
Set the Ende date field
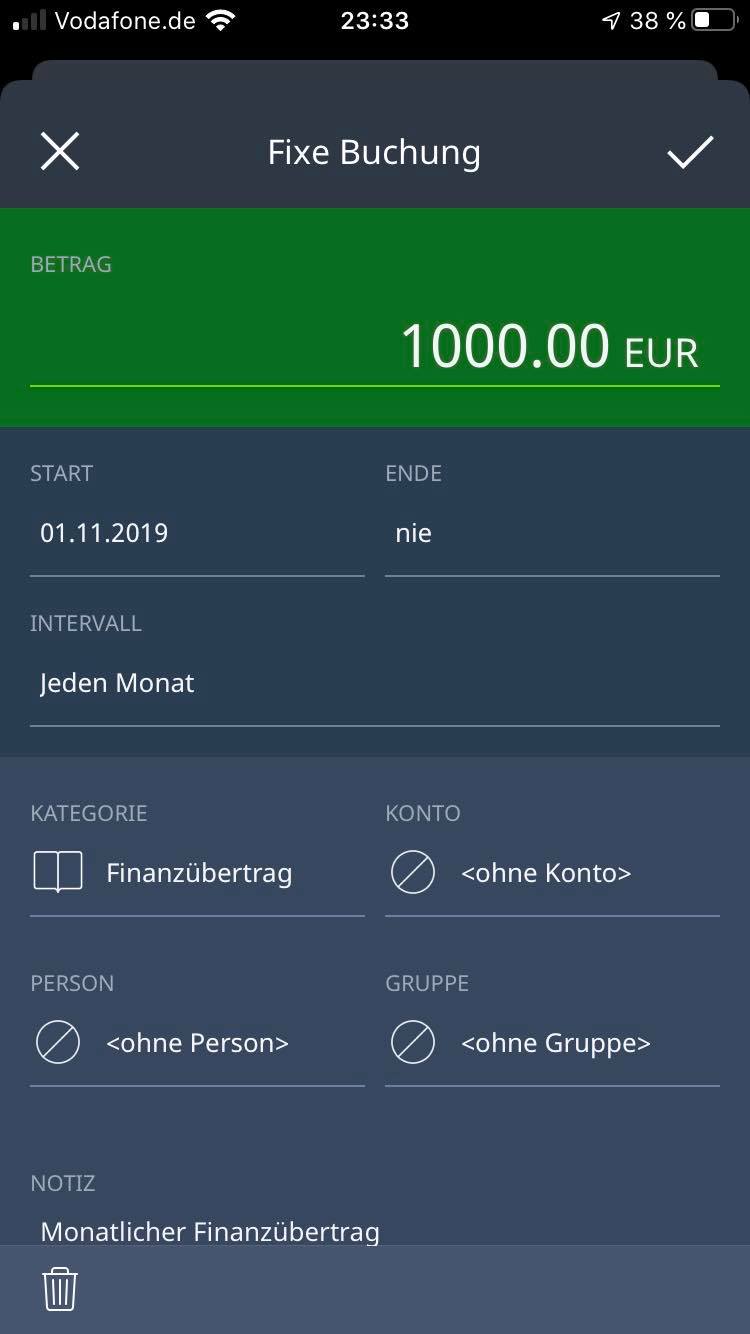[x=551, y=533]
